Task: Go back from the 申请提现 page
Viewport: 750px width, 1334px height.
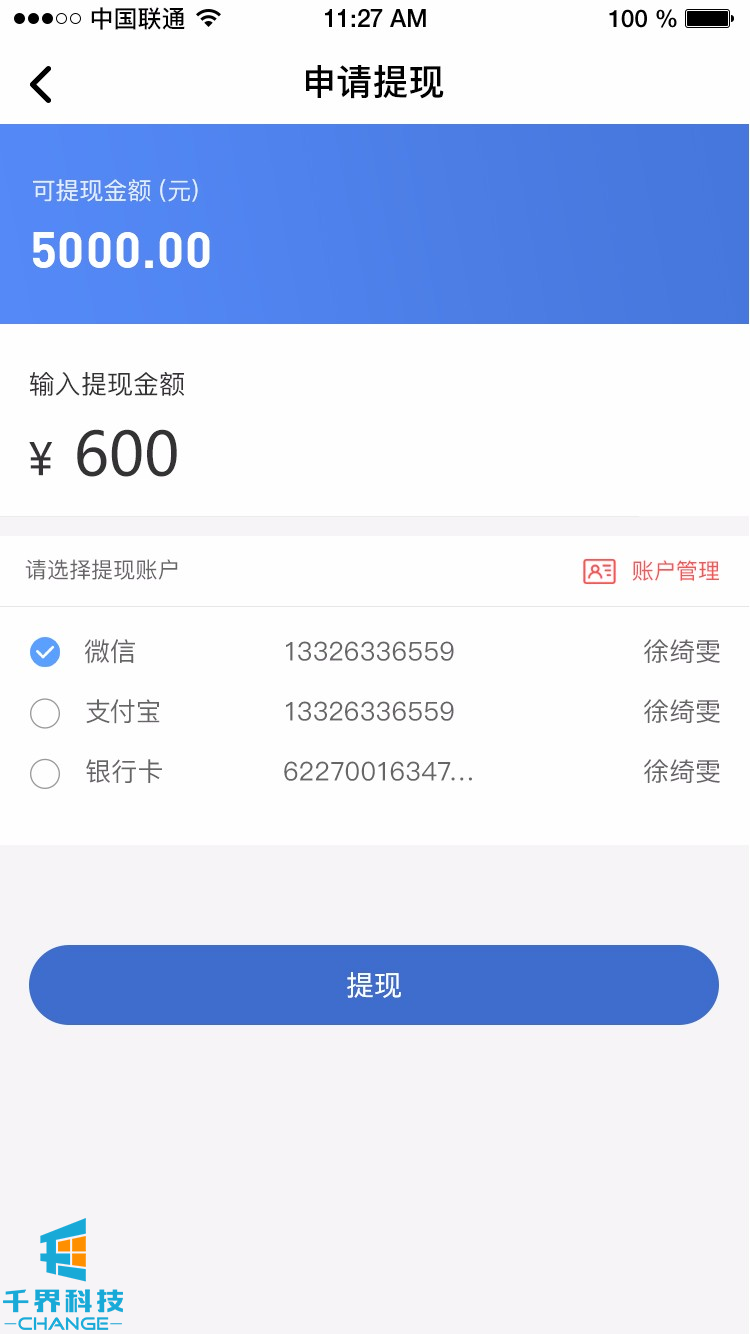Action: 41,85
